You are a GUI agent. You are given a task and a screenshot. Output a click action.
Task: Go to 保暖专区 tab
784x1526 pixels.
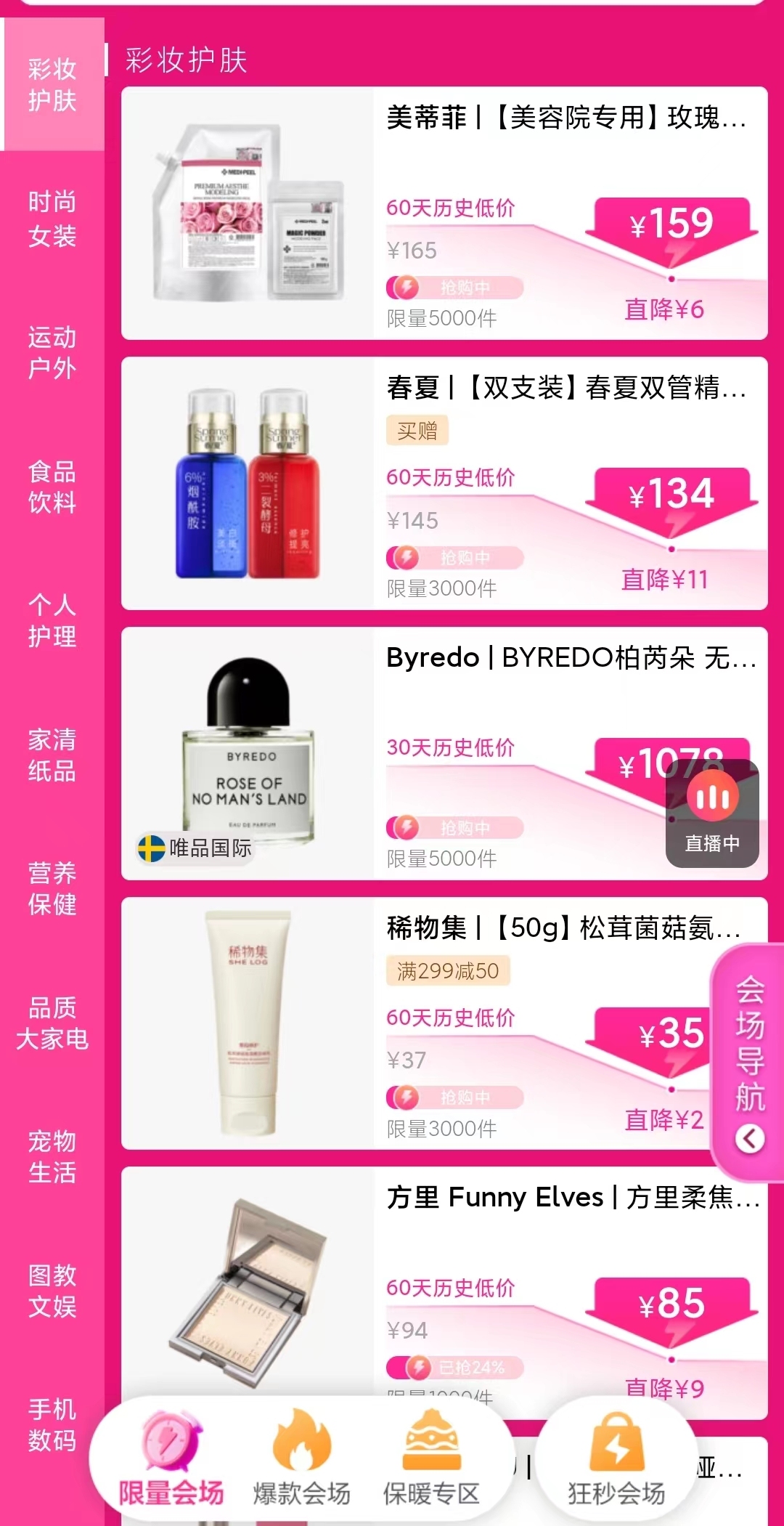pos(431,1458)
